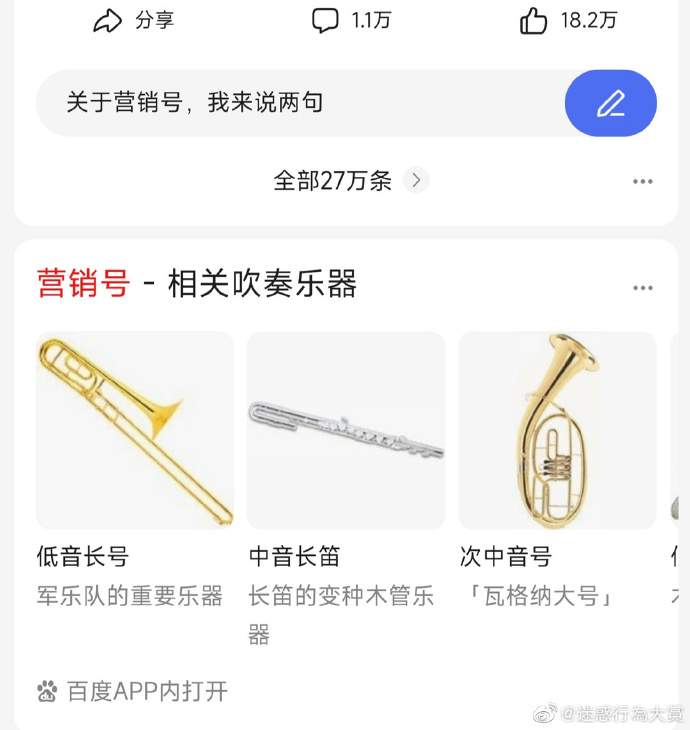Open overflow menu beside 全部27万条
Image resolution: width=690 pixels, height=730 pixels.
642,181
